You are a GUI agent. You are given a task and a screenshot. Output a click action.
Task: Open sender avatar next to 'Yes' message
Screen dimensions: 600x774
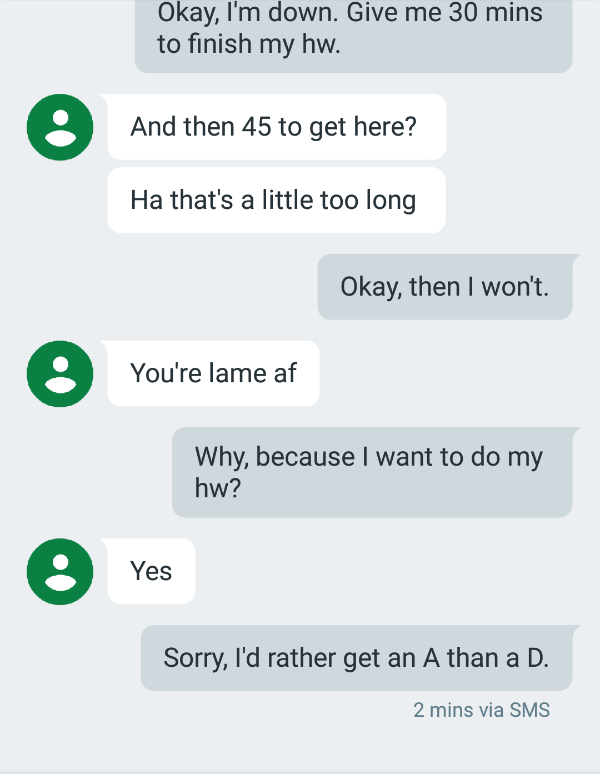click(x=60, y=571)
